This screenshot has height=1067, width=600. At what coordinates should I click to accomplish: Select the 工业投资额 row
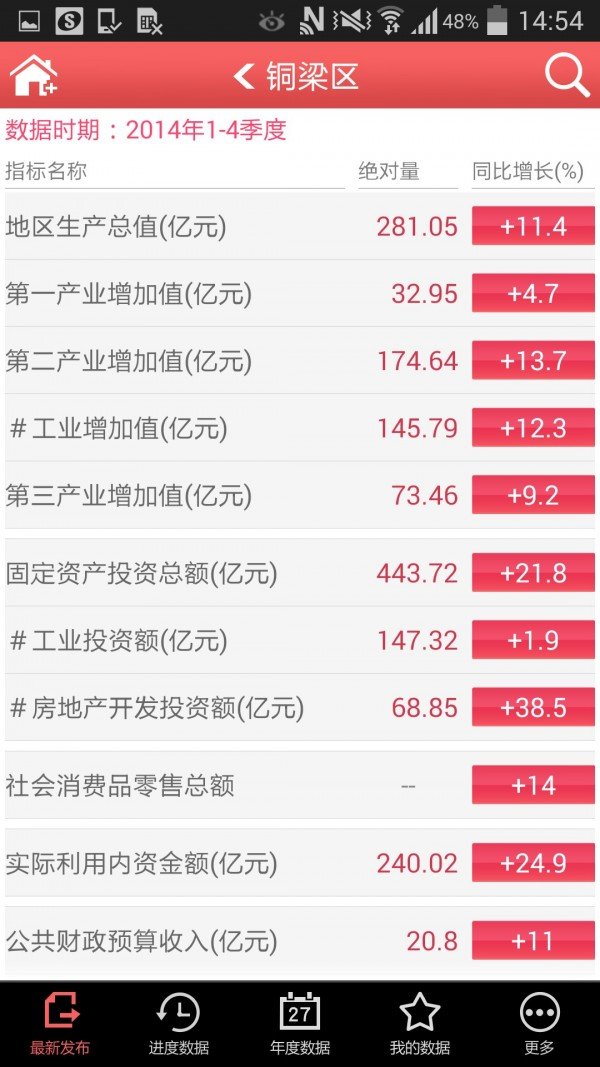[300, 640]
